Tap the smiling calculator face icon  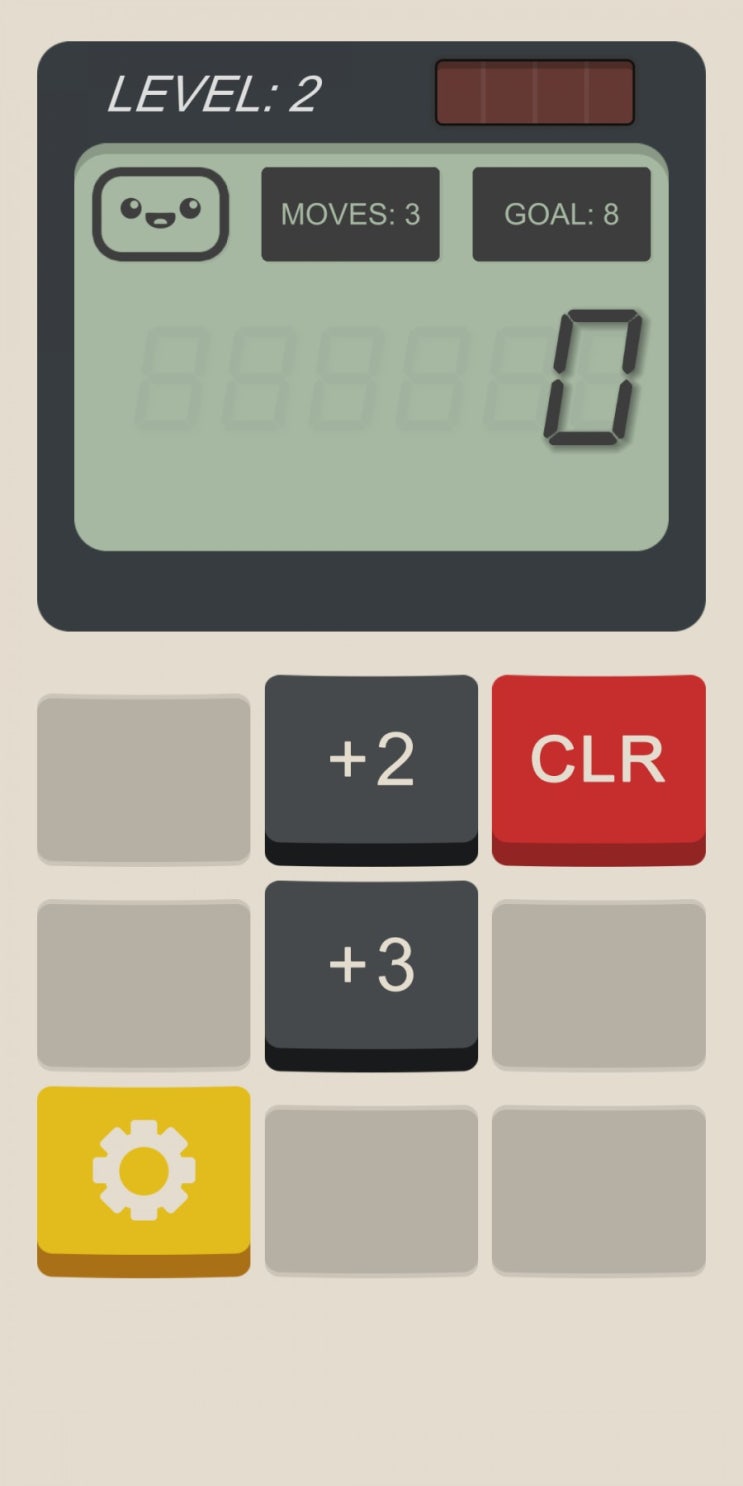[x=160, y=213]
